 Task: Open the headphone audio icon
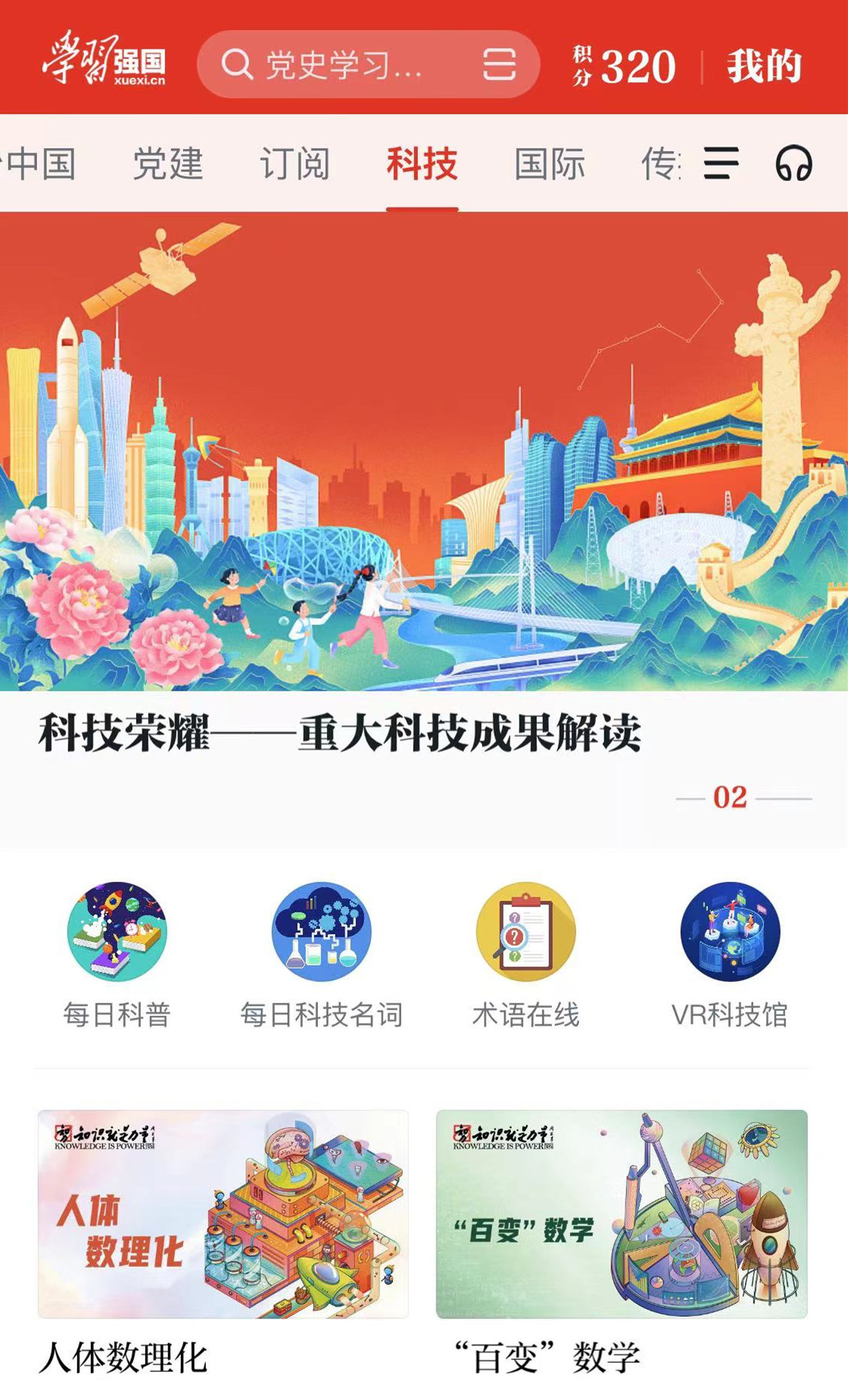click(793, 164)
